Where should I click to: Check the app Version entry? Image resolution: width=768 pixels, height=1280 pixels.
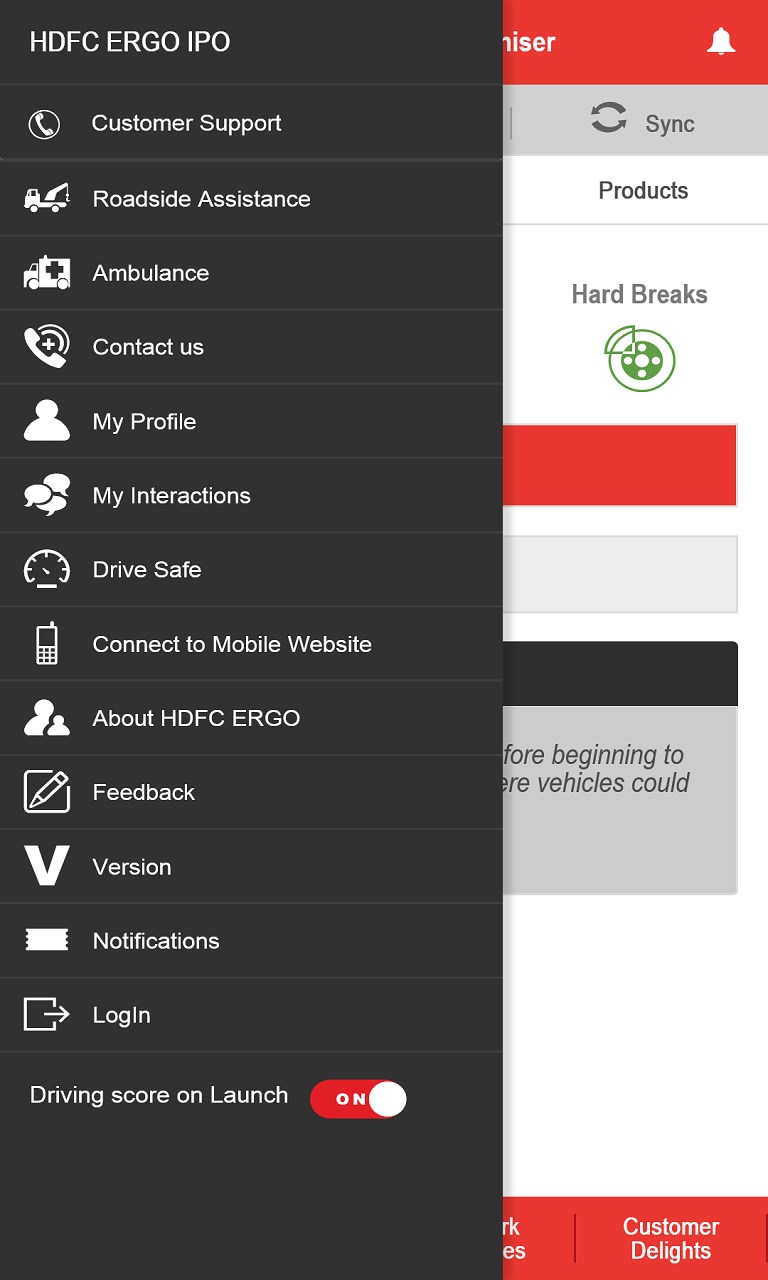pyautogui.click(x=132, y=867)
